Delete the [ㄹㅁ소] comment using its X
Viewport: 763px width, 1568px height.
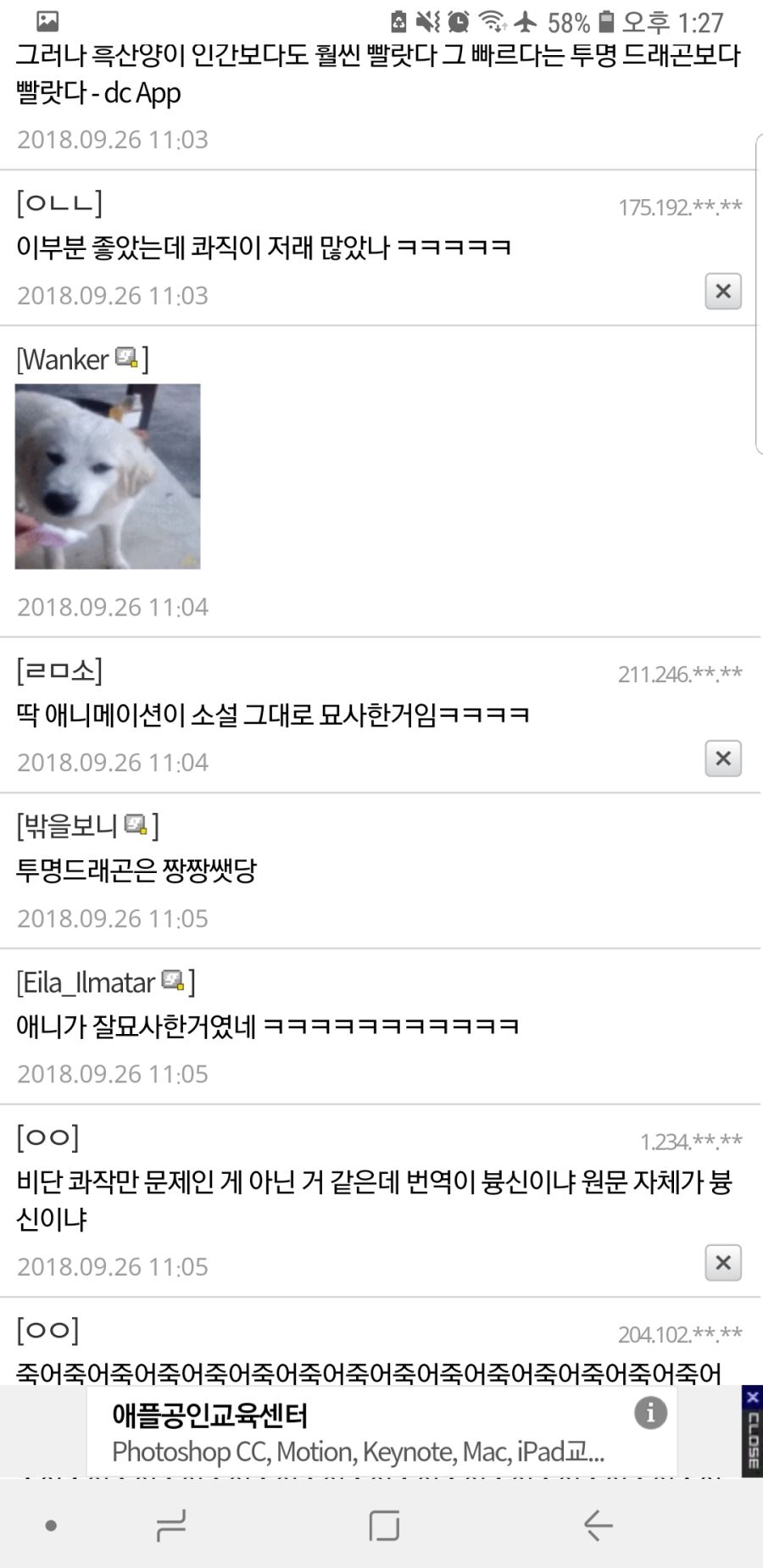pyautogui.click(x=722, y=758)
